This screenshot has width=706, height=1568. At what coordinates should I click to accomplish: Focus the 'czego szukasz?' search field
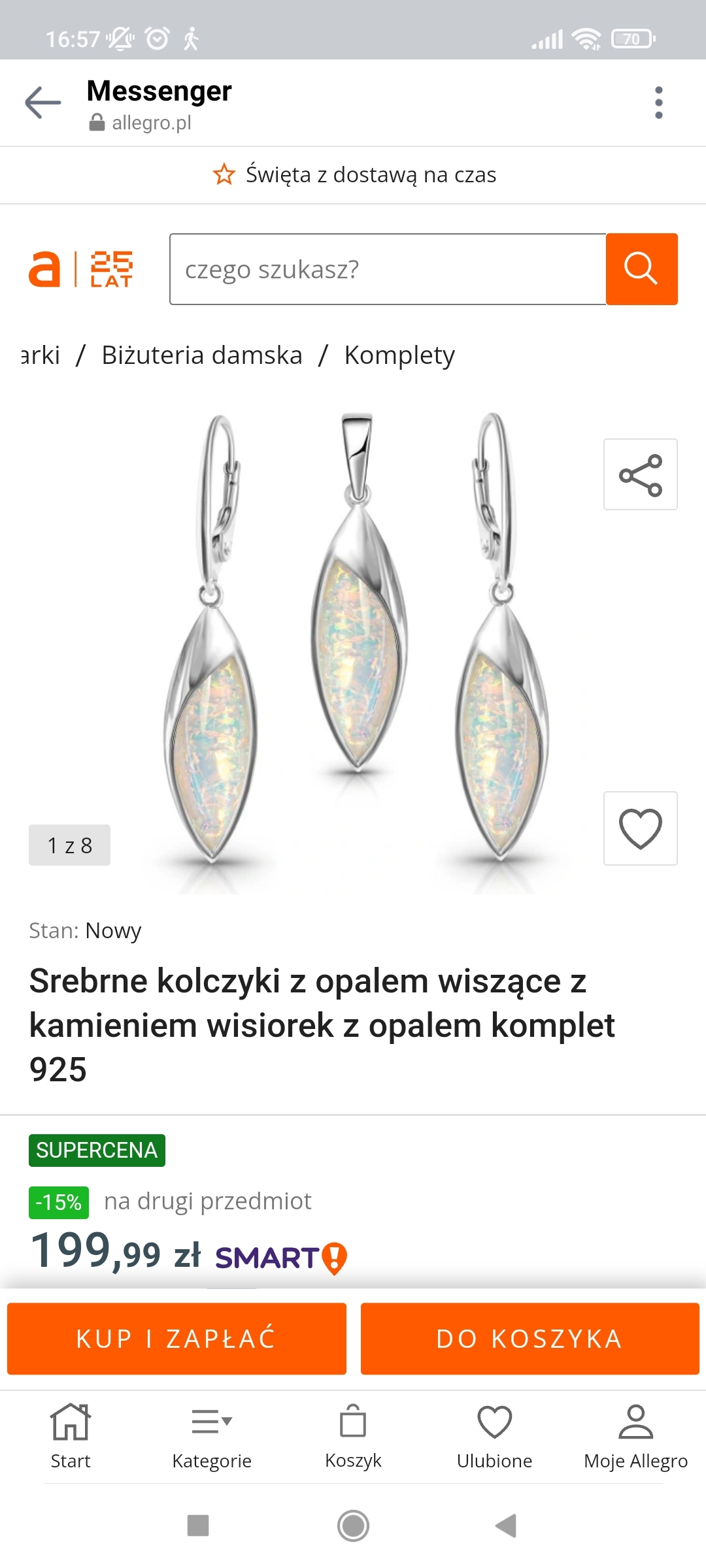(x=387, y=269)
